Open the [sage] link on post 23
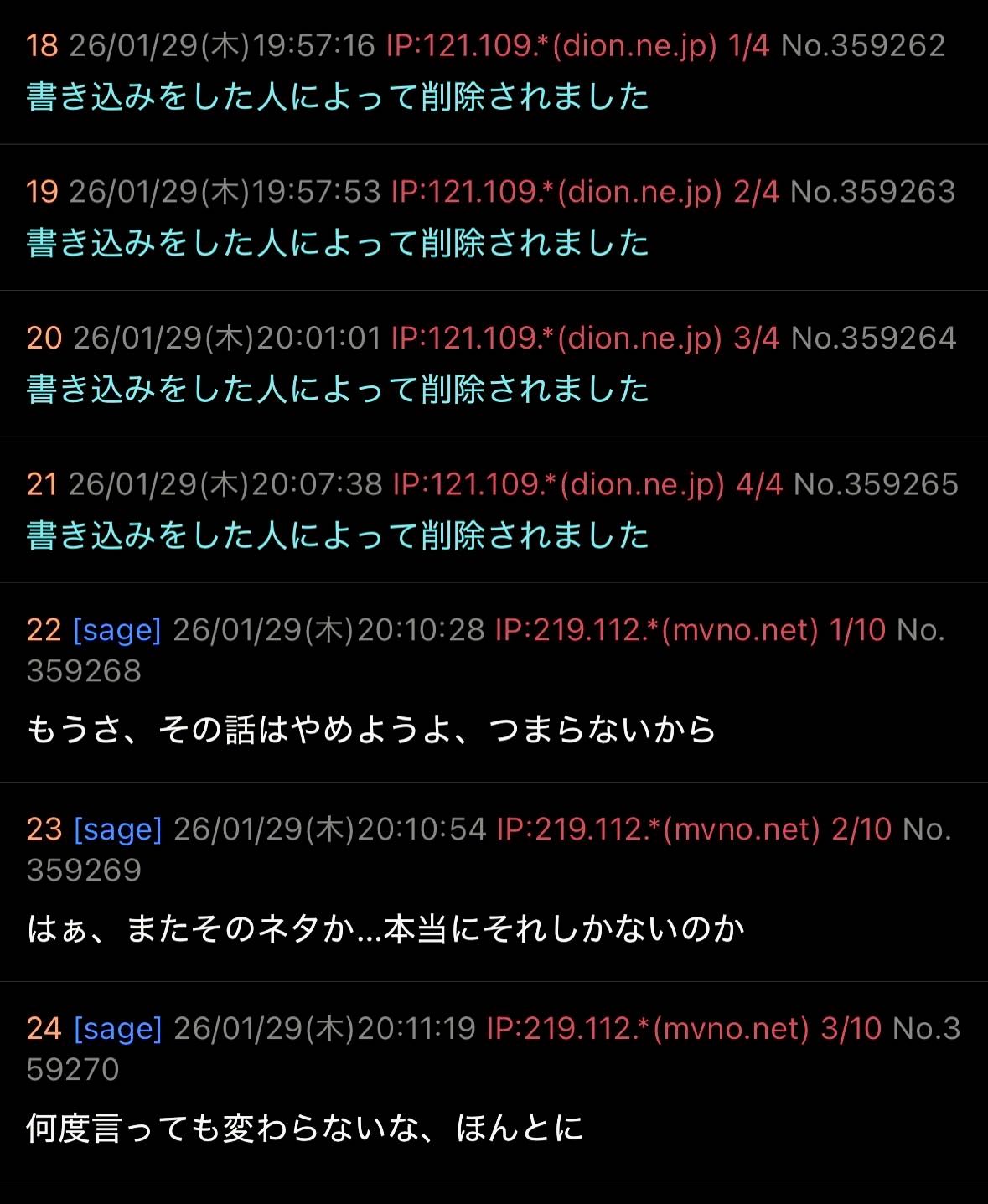Image resolution: width=988 pixels, height=1204 pixels. coord(118,829)
